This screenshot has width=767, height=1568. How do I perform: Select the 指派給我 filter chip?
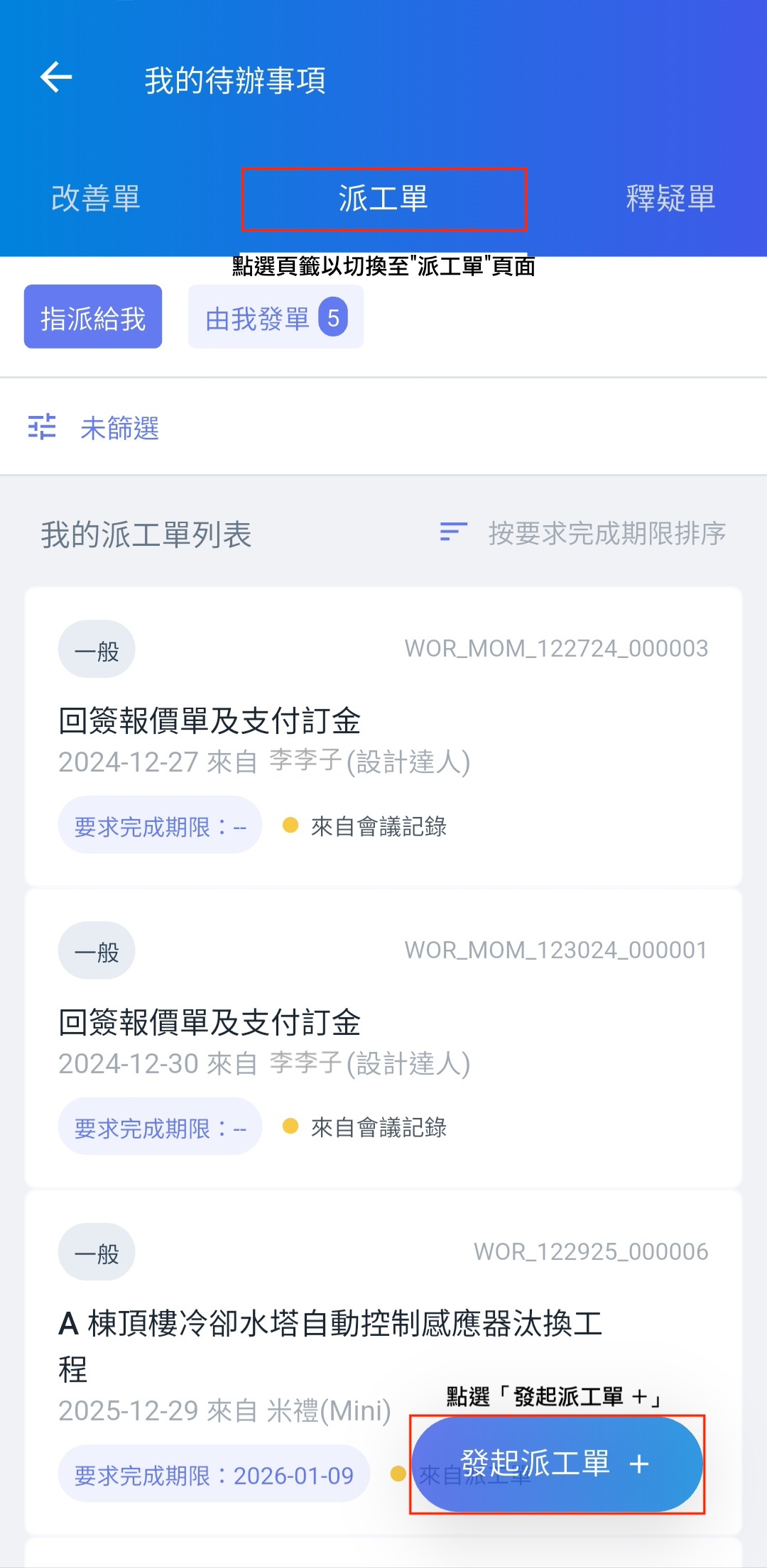click(x=93, y=317)
